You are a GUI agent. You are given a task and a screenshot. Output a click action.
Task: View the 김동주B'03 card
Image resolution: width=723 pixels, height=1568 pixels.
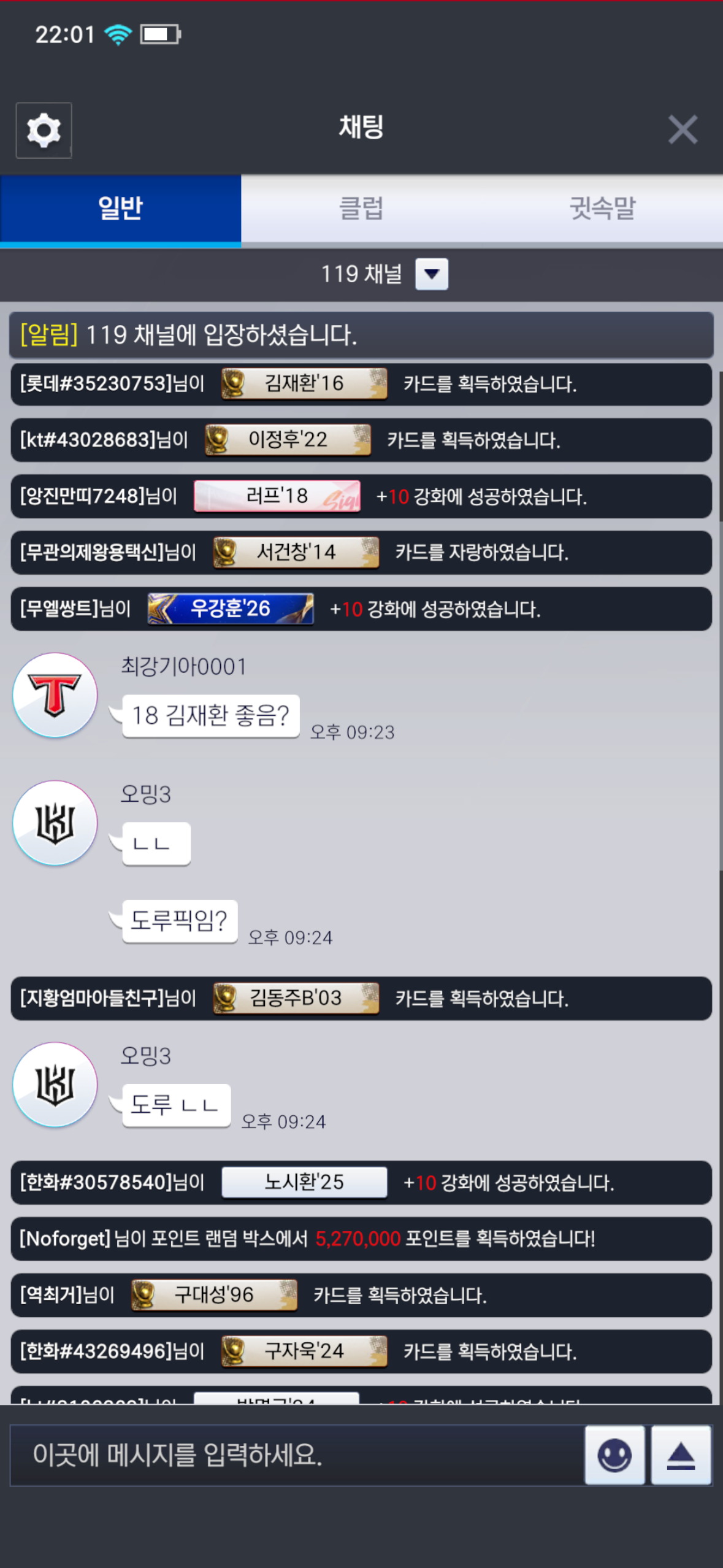tap(296, 998)
